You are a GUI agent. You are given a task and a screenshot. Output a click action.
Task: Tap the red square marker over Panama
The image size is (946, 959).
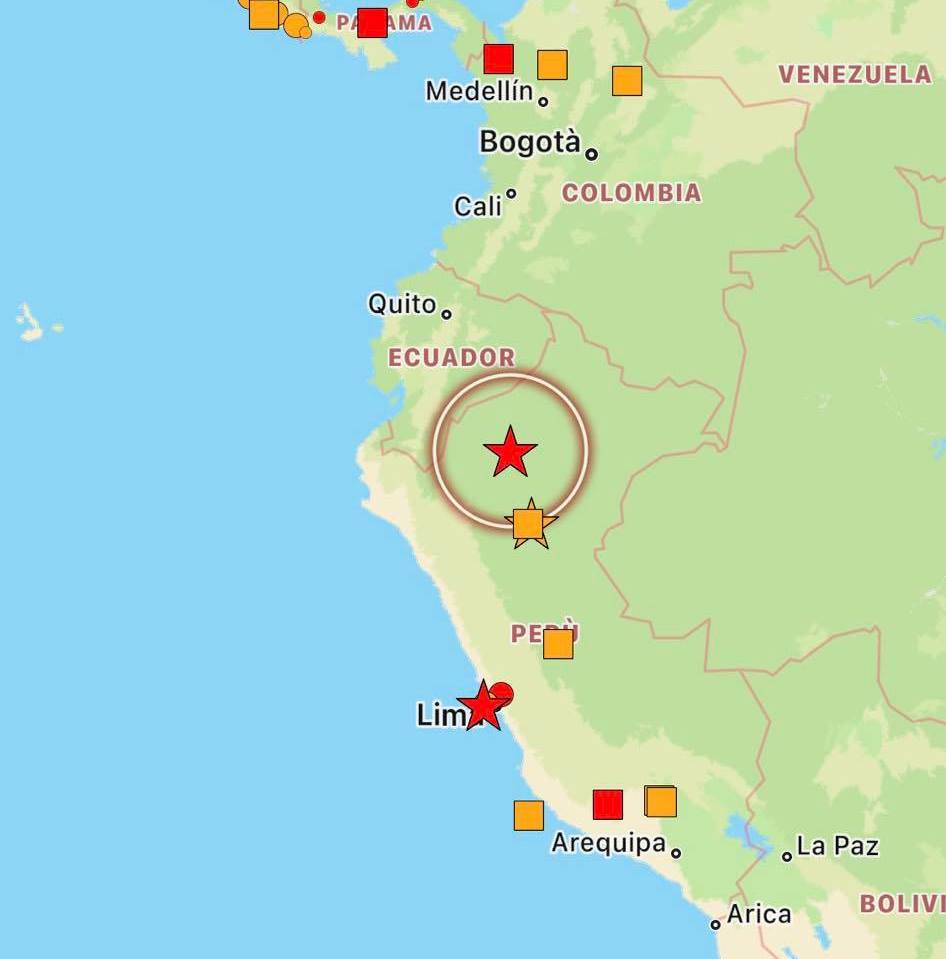pos(372,22)
